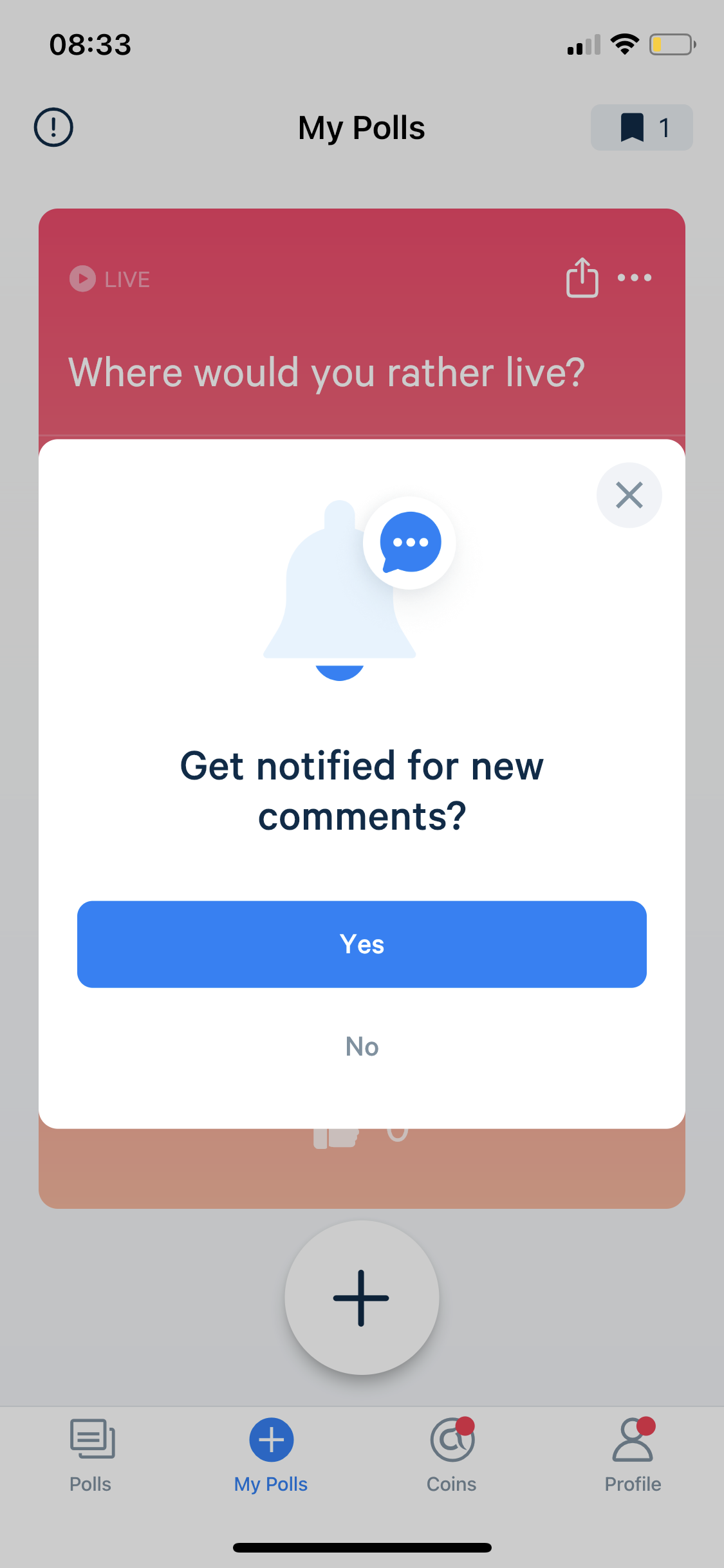Decline notifications by choosing No

[x=361, y=1046]
